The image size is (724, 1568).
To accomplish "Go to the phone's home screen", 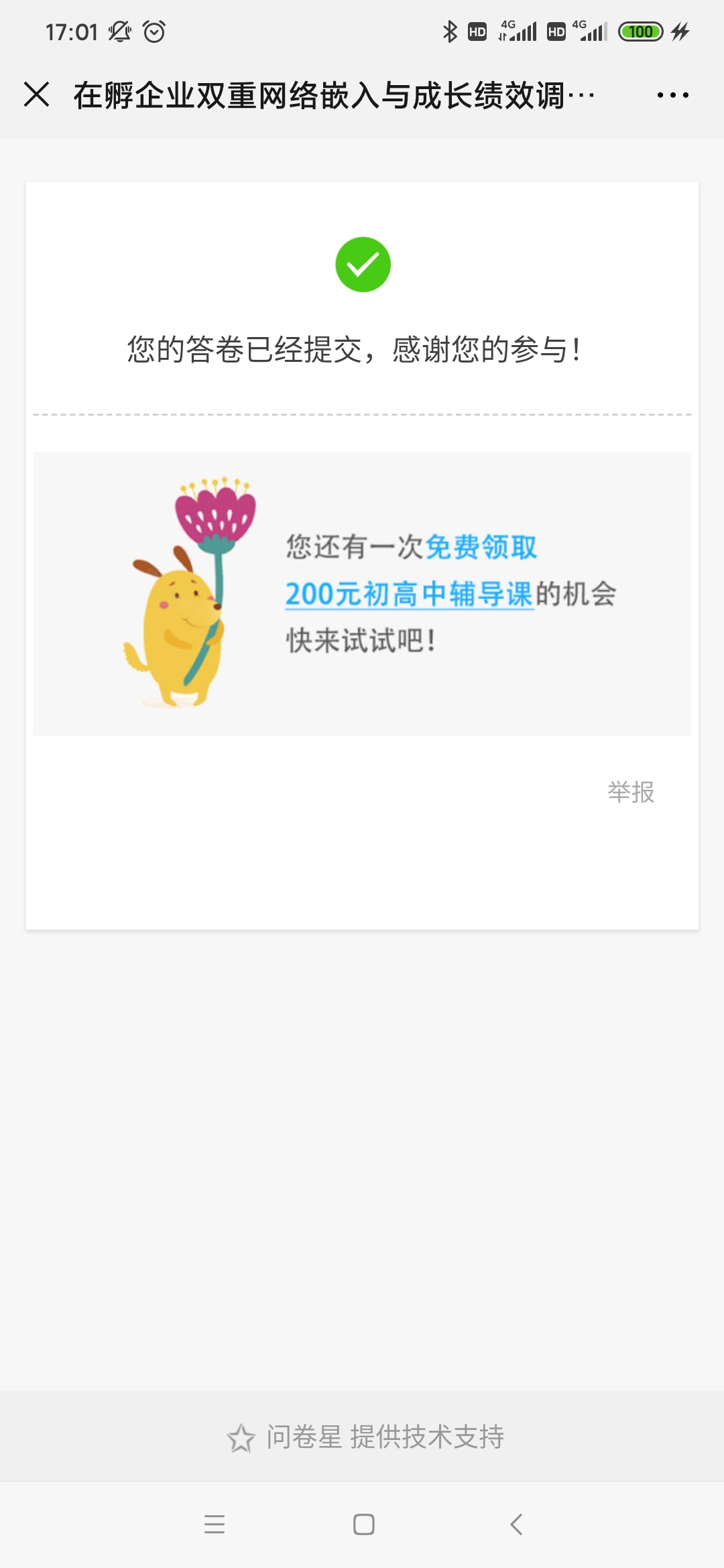I will pyautogui.click(x=363, y=1524).
